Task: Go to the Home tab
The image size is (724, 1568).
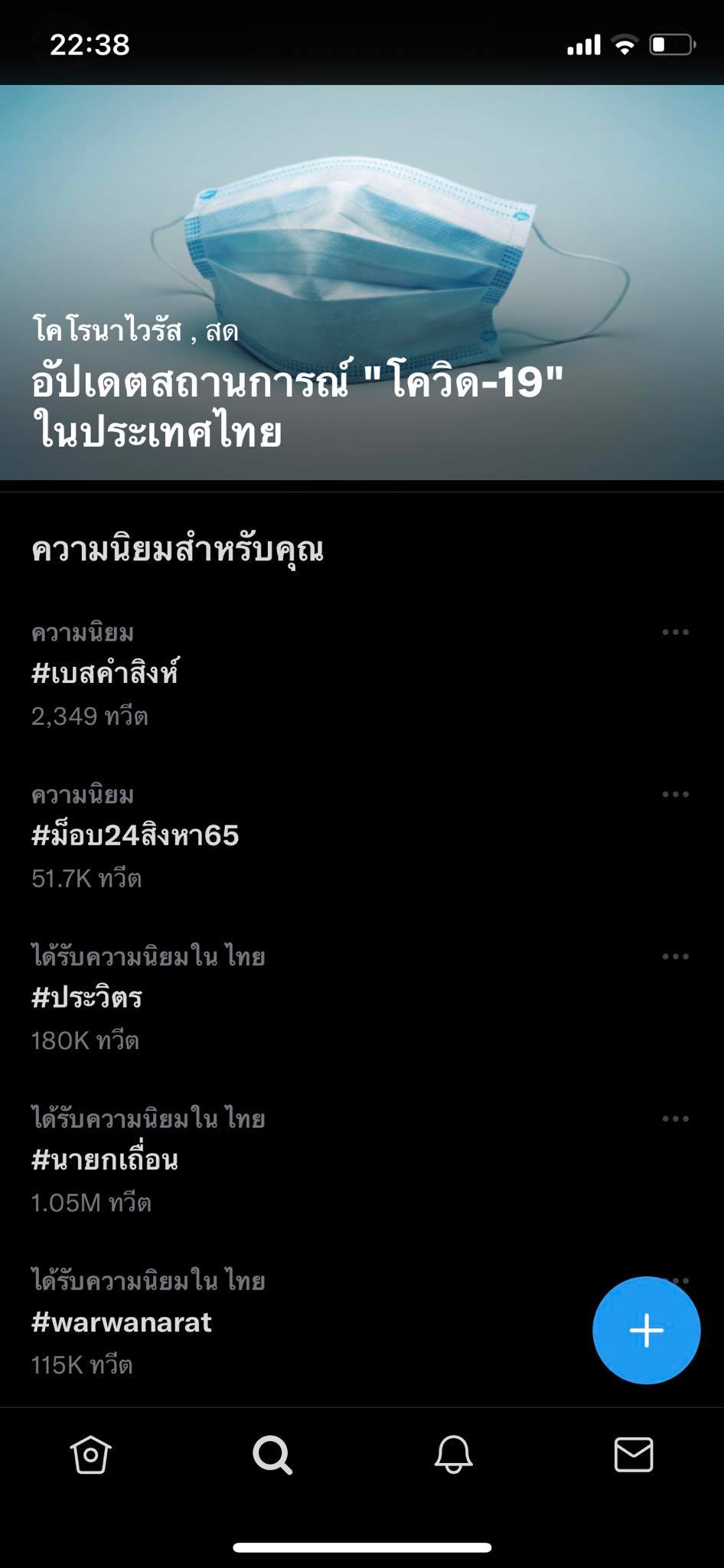Action: click(x=91, y=1455)
